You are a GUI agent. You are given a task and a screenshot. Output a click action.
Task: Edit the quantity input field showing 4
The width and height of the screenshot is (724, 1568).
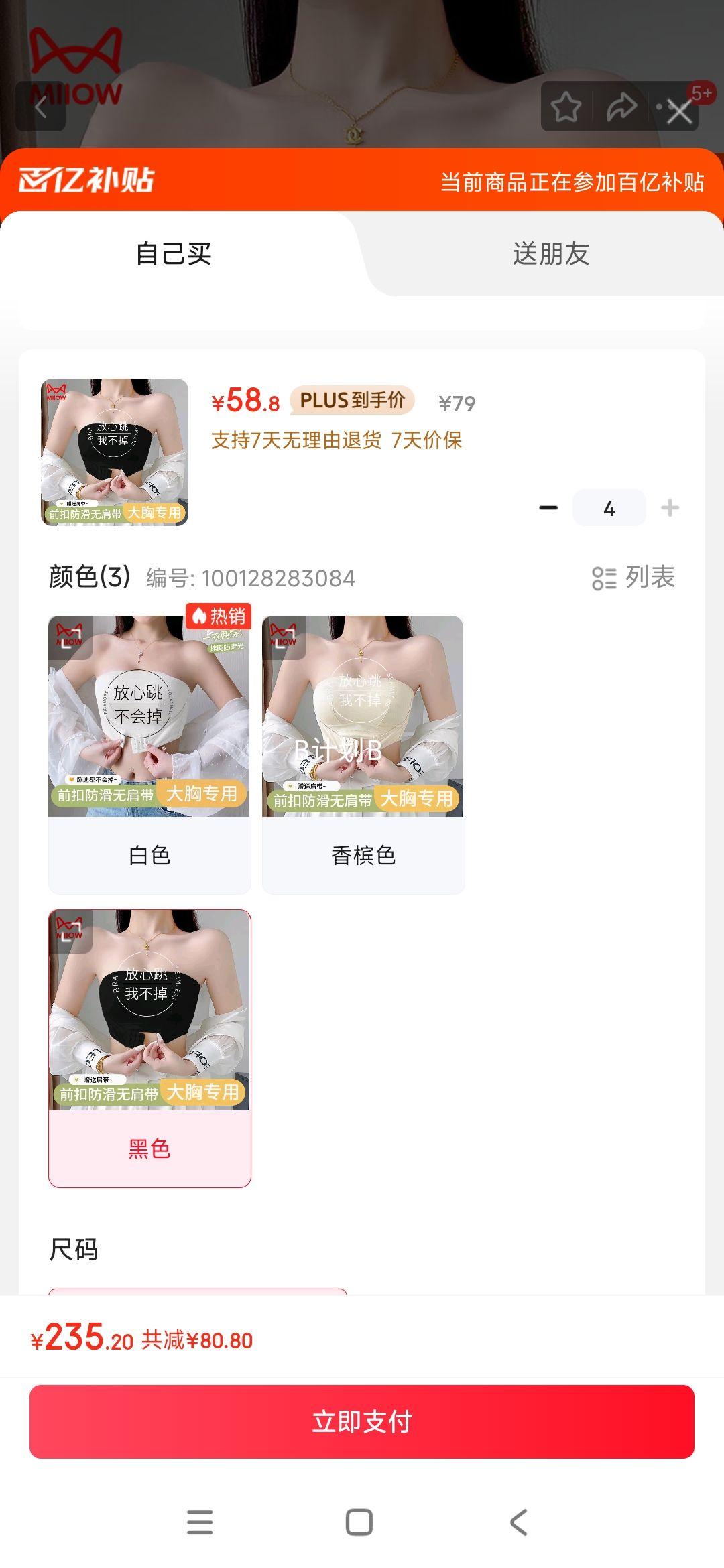(609, 508)
